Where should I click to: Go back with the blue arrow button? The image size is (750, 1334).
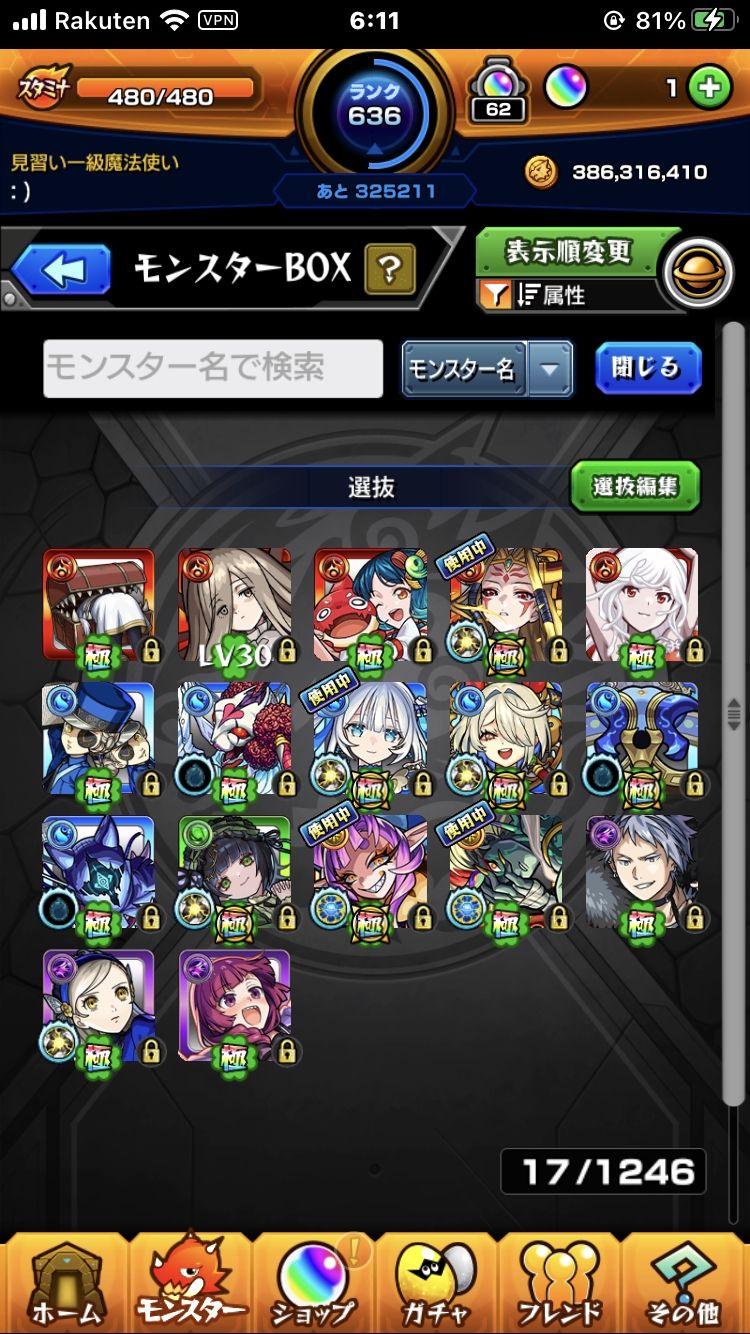click(62, 268)
